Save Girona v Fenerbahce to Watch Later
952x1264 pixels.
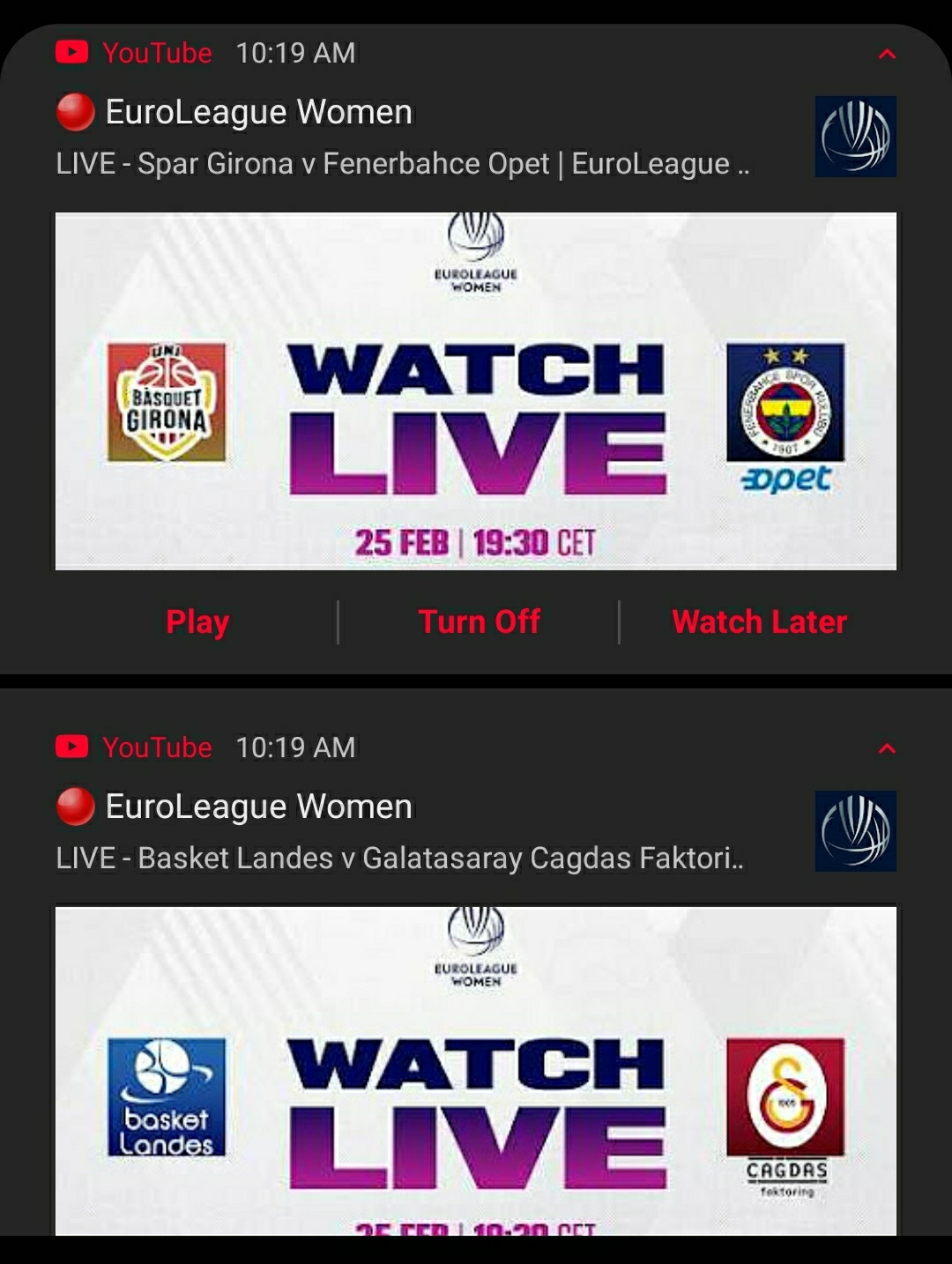pos(759,622)
